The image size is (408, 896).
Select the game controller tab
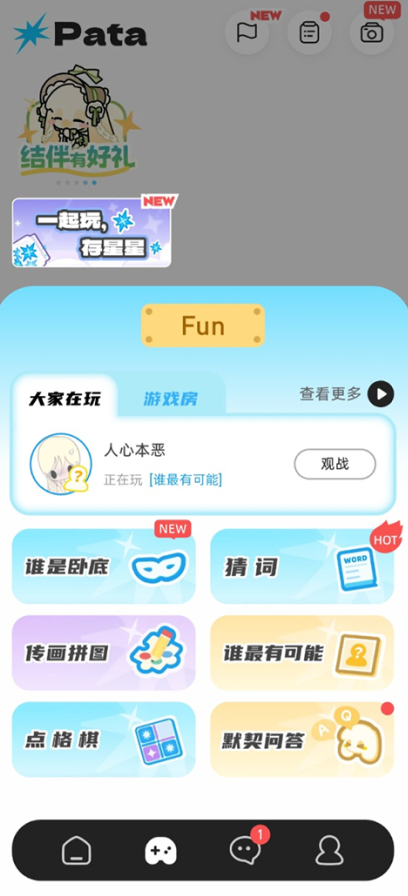click(x=161, y=851)
